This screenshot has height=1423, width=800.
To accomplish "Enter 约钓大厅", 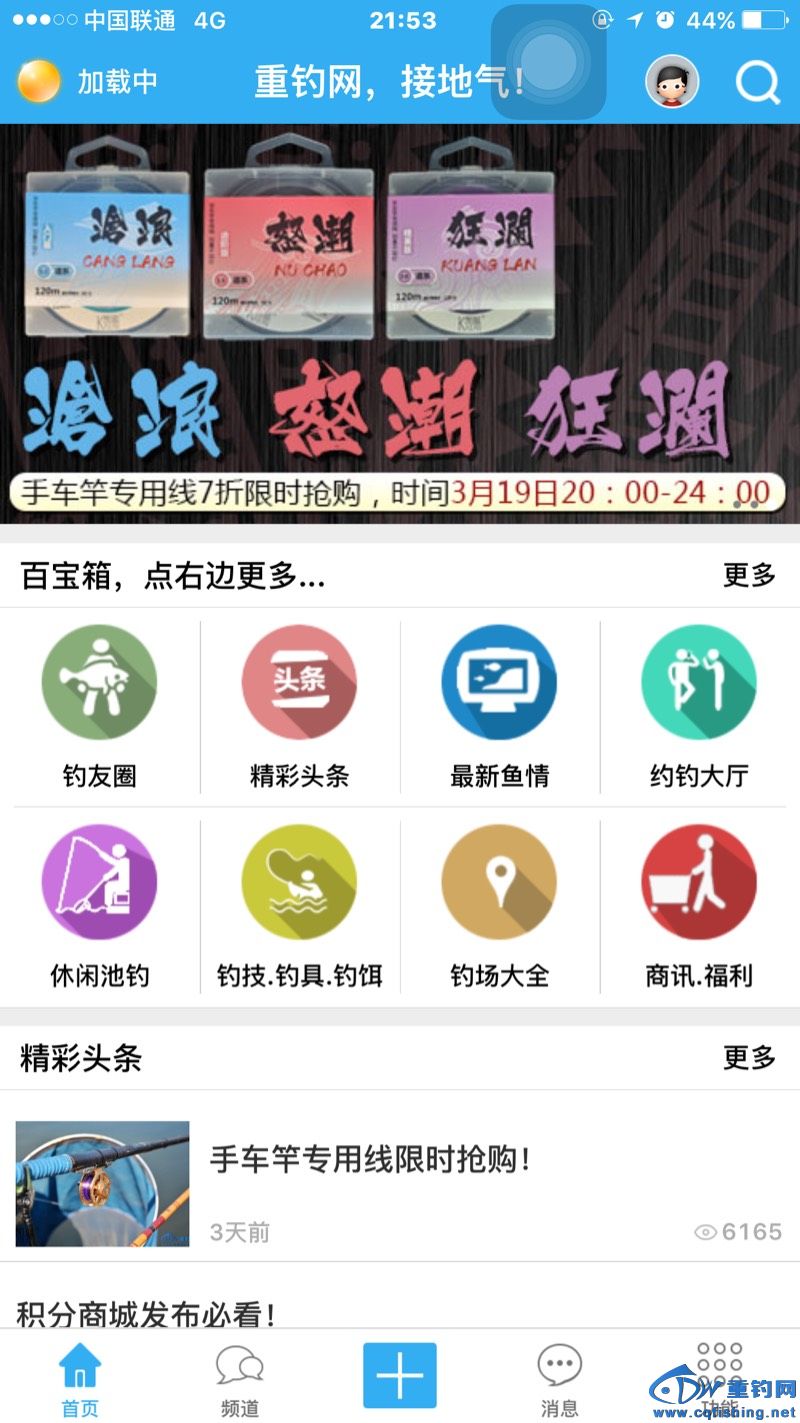I will tap(699, 705).
